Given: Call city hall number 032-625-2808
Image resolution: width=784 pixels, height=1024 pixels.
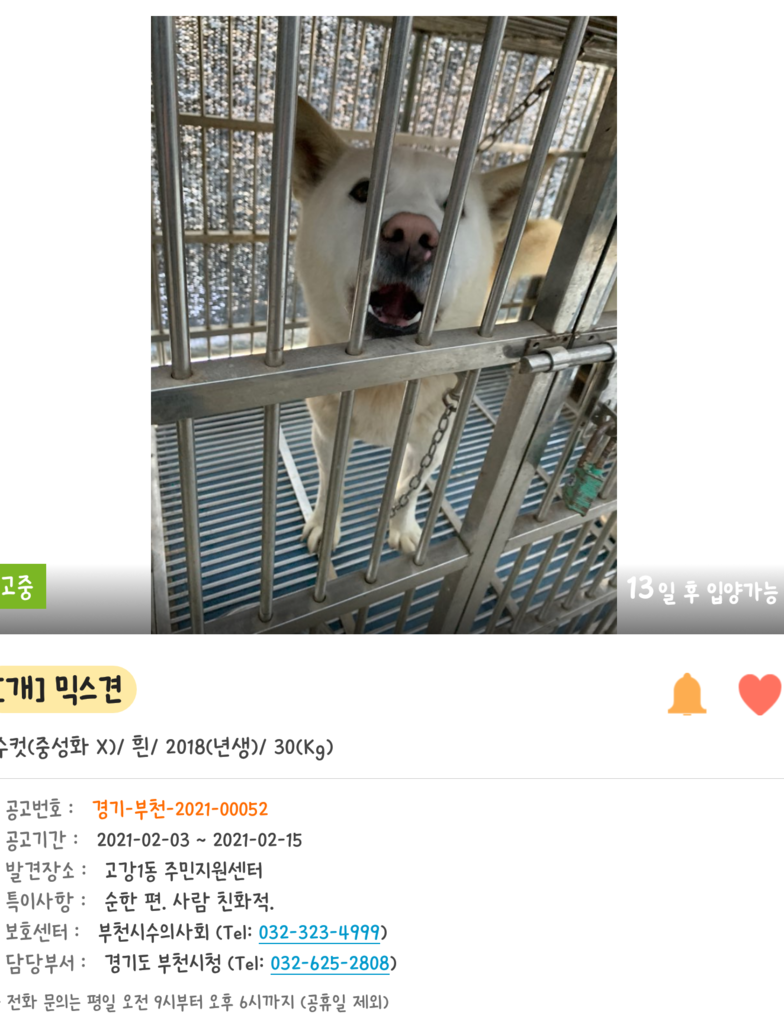Looking at the screenshot, I should click(x=331, y=964).
